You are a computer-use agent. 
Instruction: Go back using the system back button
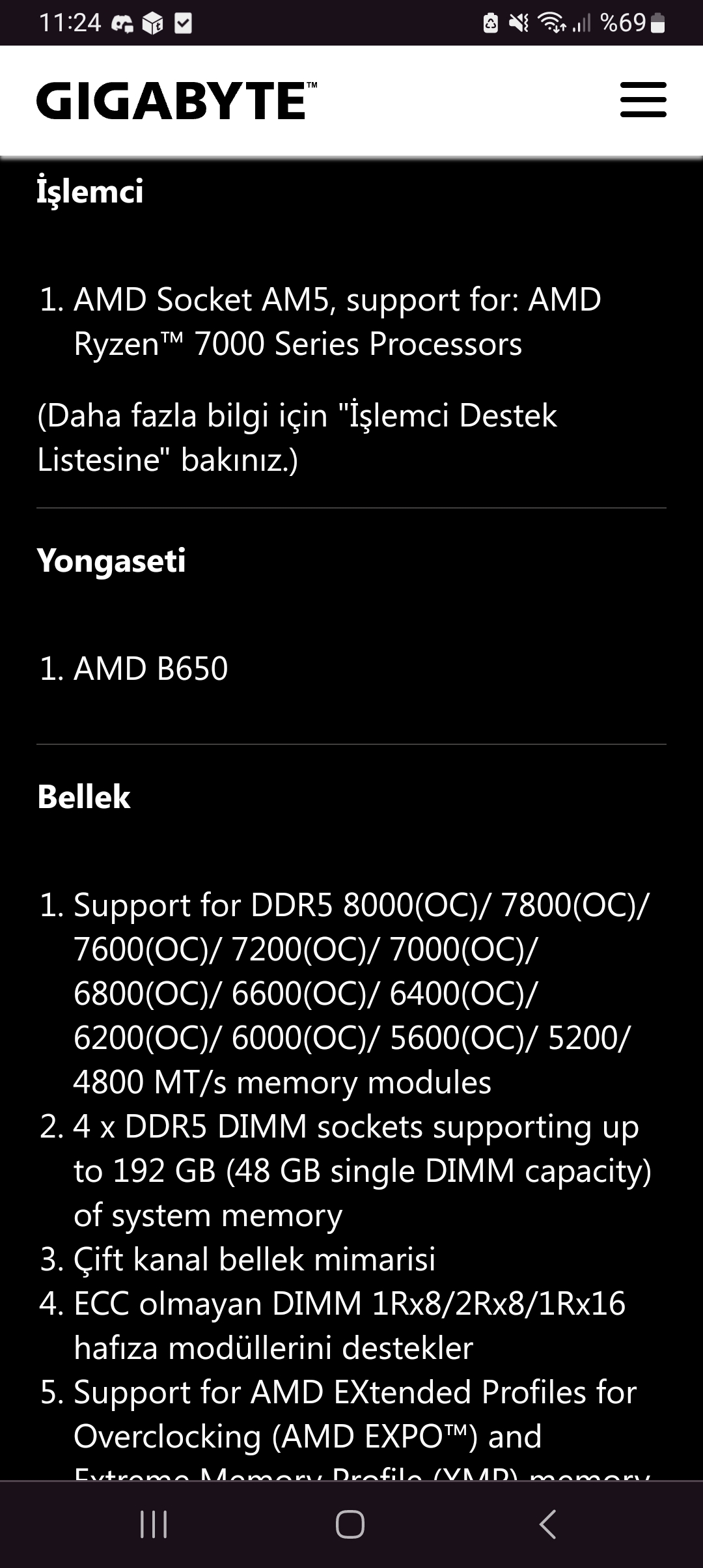(x=547, y=1524)
